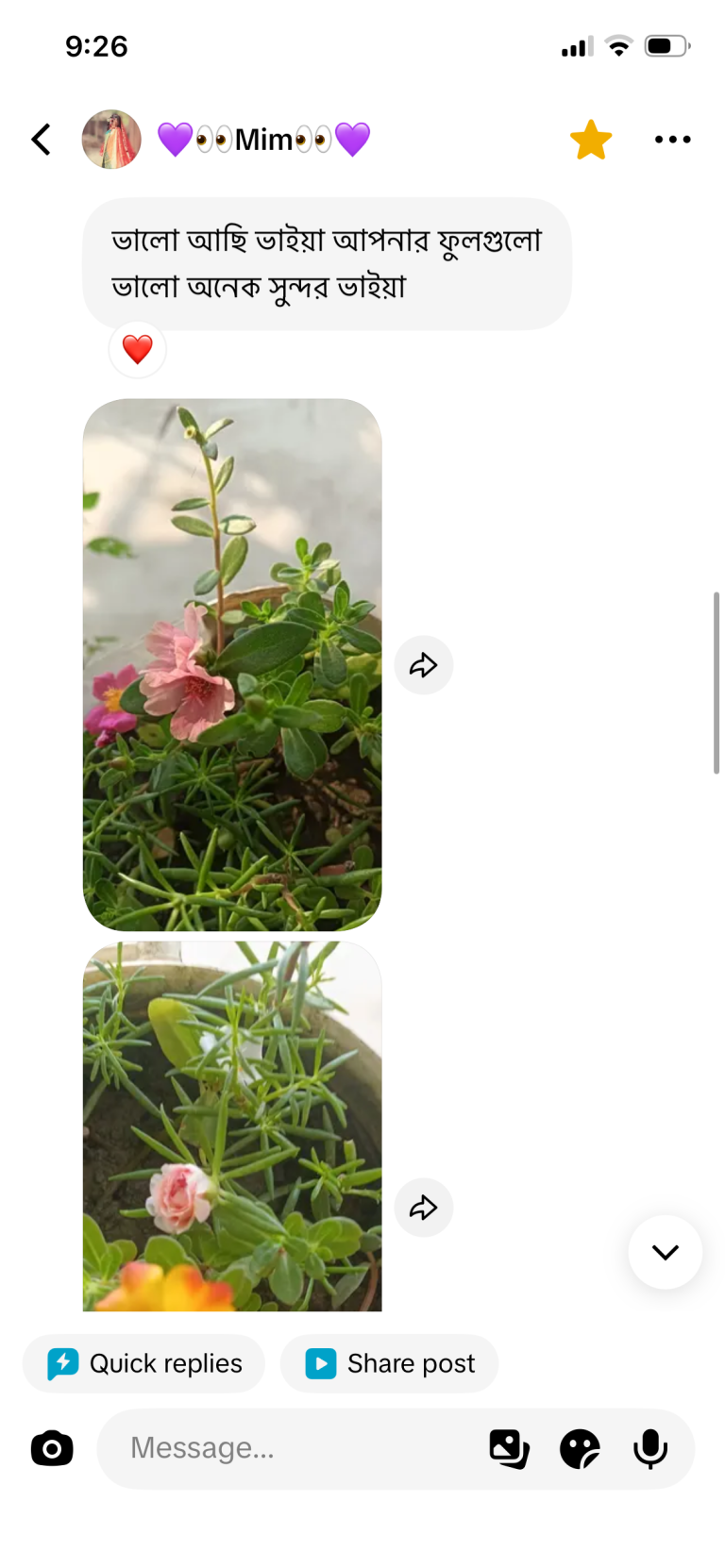Open the photo gallery picker
This screenshot has width=725, height=1568.
point(509,1448)
